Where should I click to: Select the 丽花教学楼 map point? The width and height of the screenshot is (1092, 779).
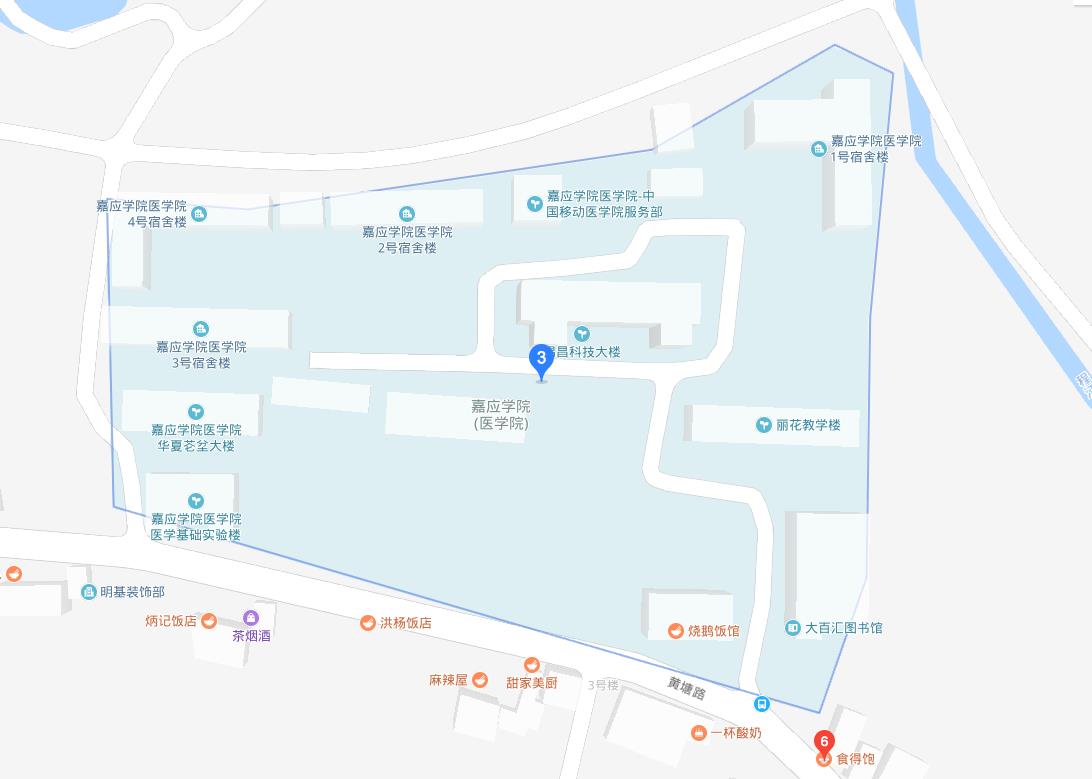[763, 425]
